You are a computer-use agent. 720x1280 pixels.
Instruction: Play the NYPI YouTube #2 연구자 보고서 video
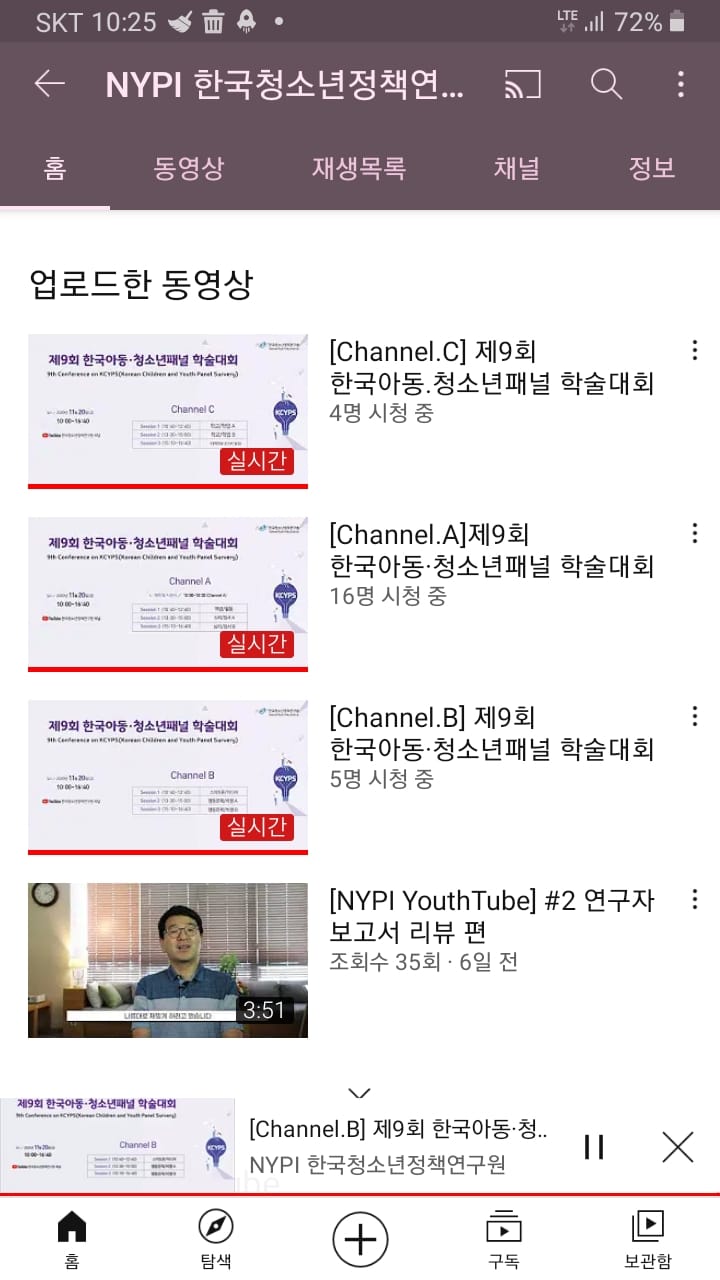coord(168,959)
